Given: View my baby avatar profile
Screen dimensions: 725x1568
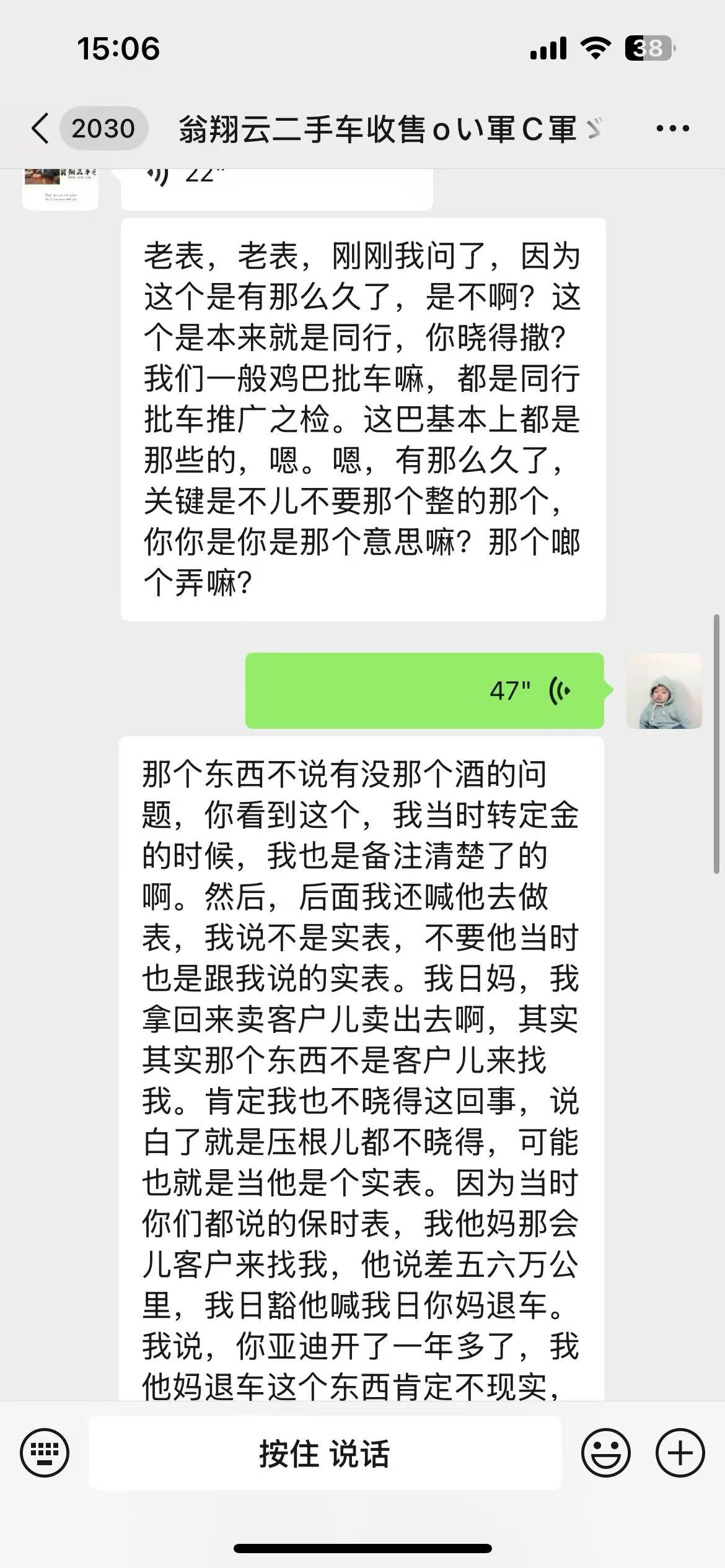Looking at the screenshot, I should point(664,690).
